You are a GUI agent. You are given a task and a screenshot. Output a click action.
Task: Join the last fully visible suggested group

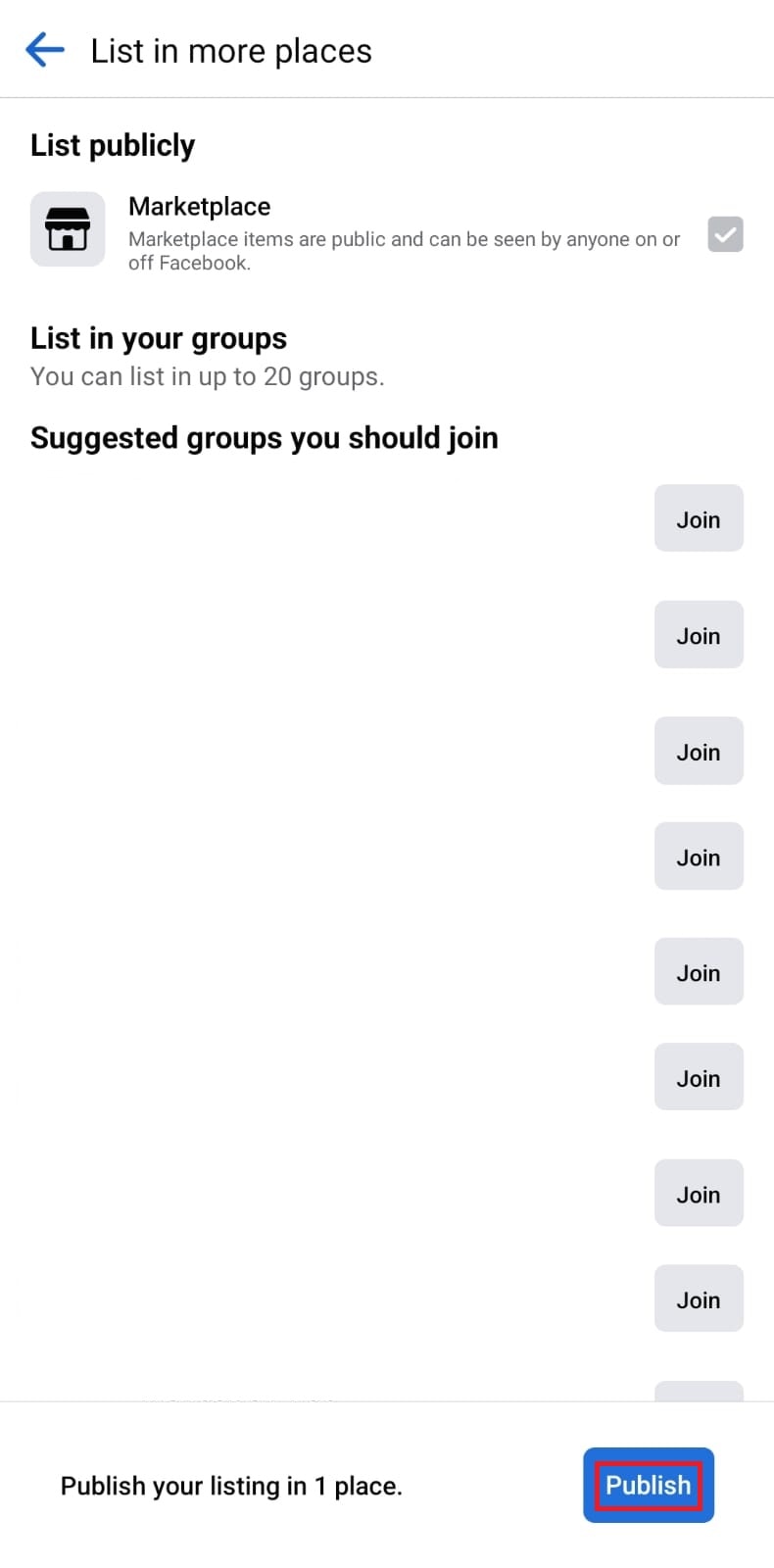699,1298
